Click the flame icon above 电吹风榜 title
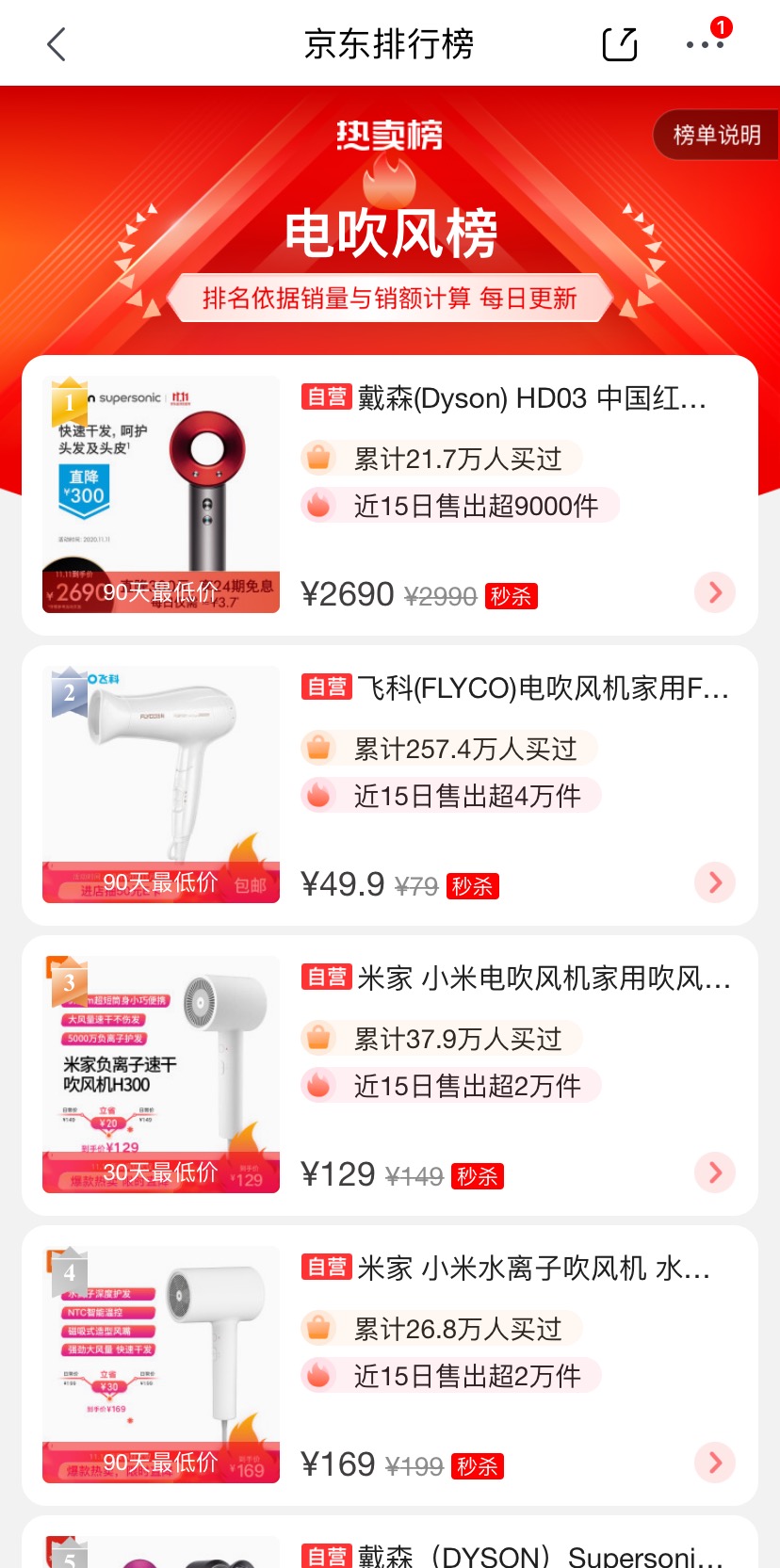 coord(390,180)
